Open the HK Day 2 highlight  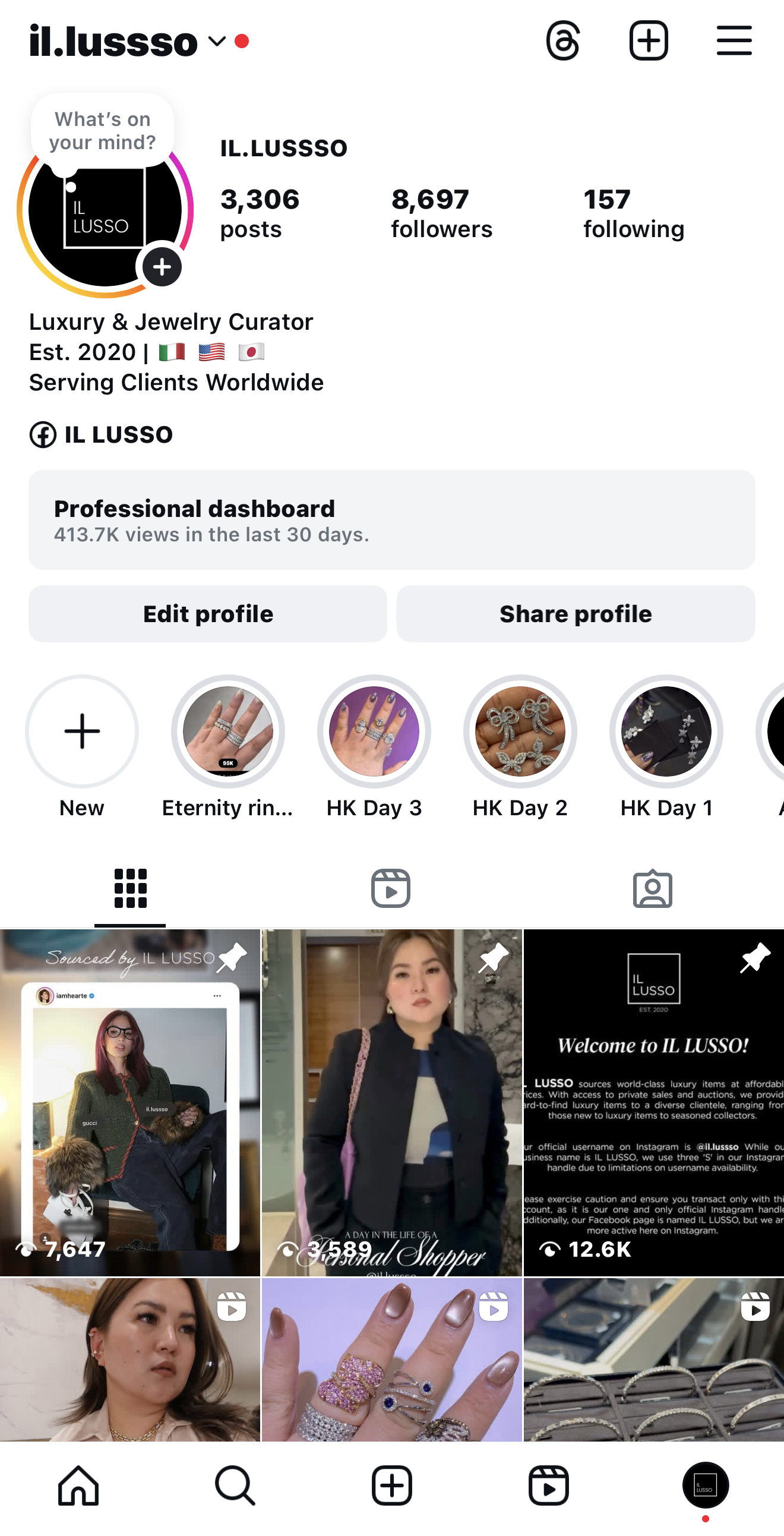click(x=520, y=731)
